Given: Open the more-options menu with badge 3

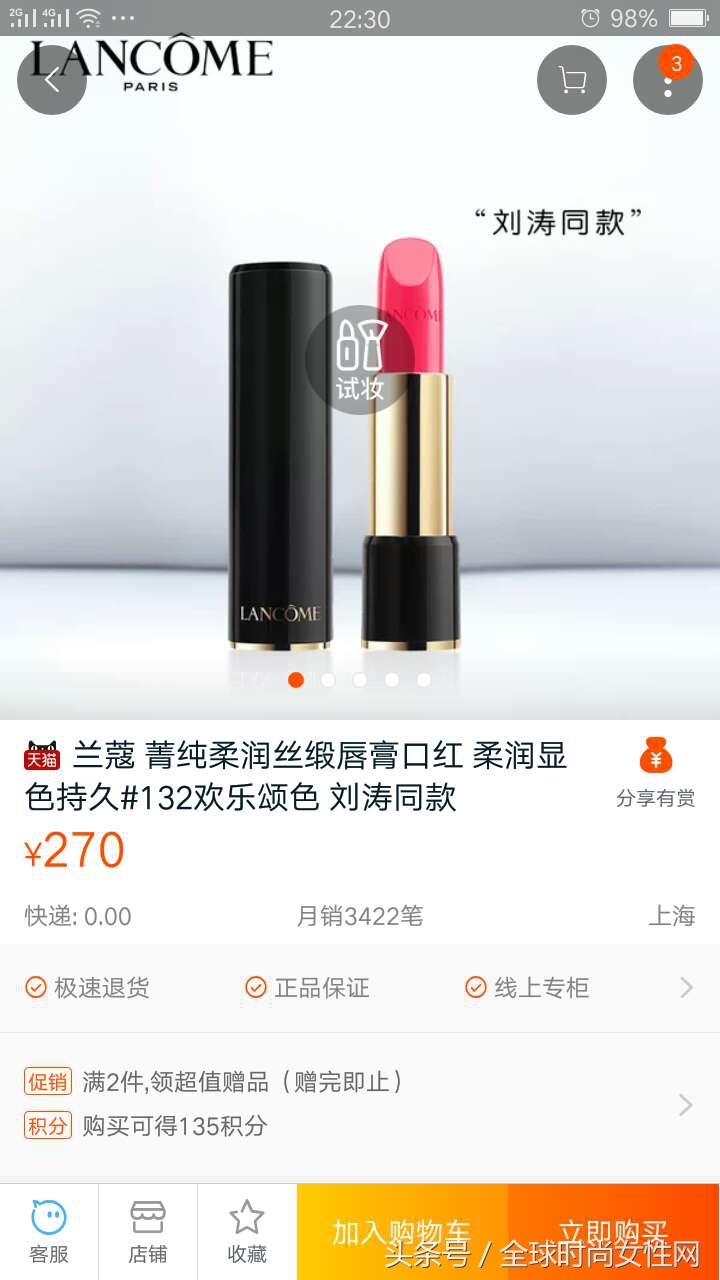Looking at the screenshot, I should pos(667,80).
